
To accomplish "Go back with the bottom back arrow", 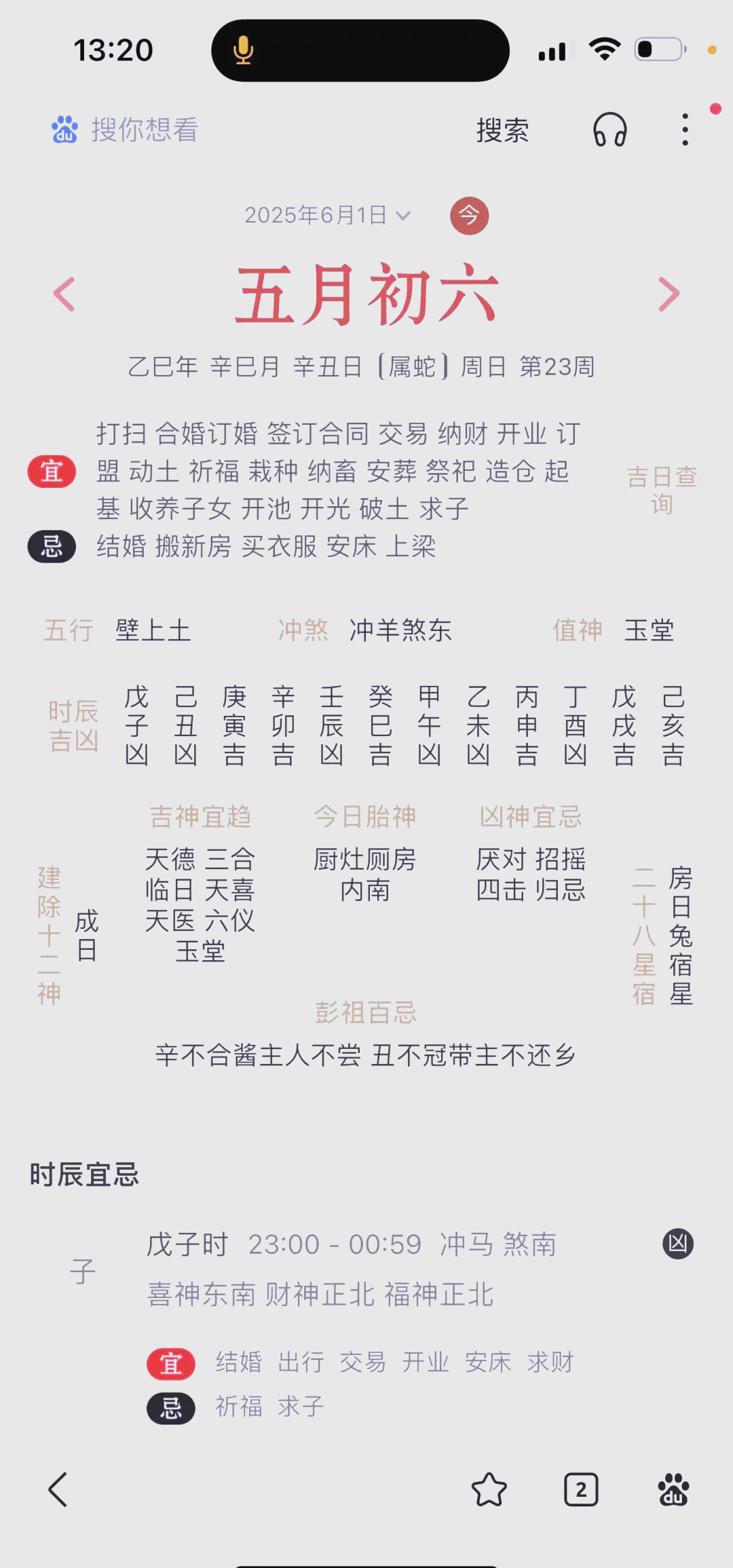I will coord(58,1489).
